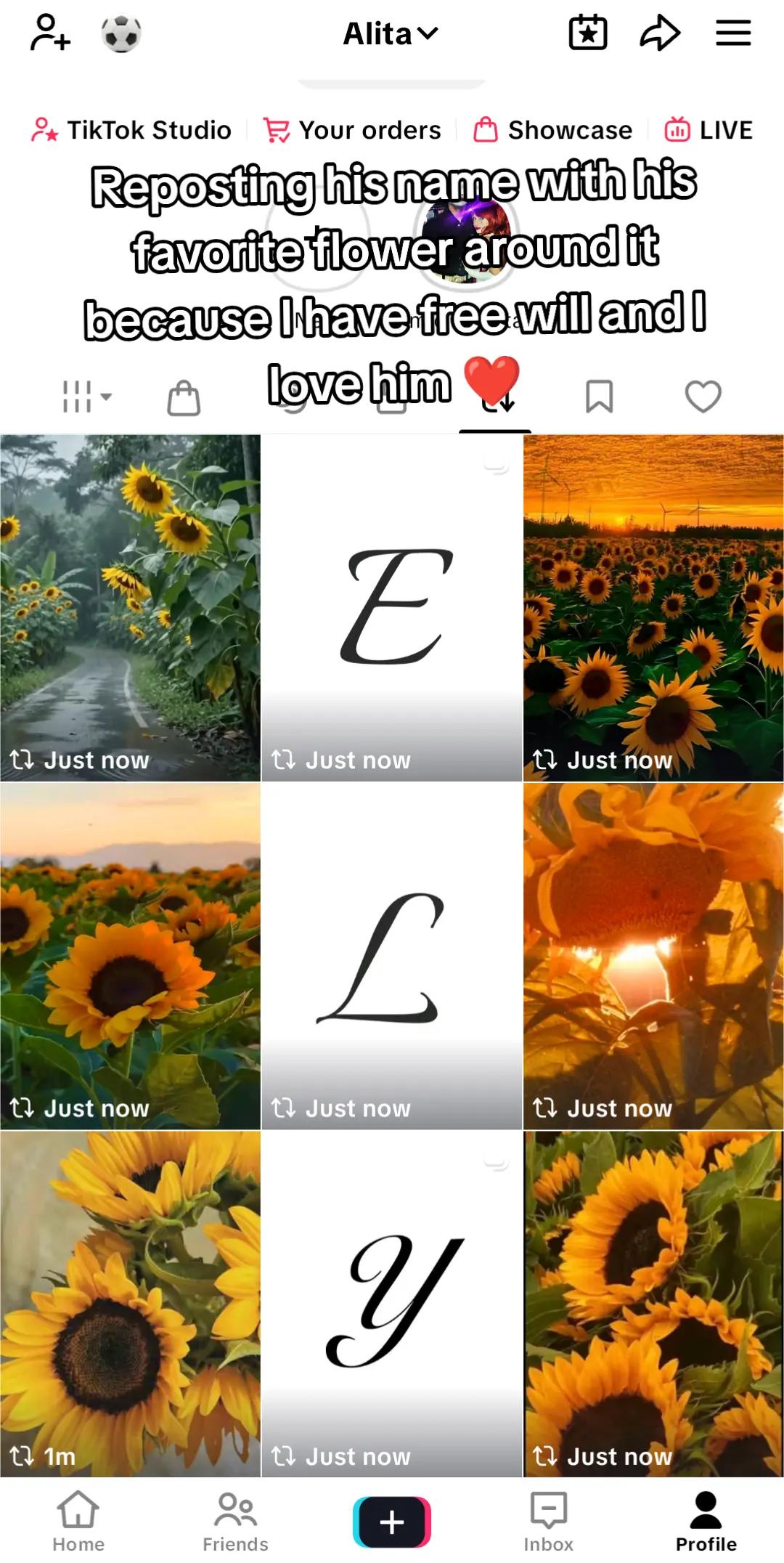This screenshot has width=784, height=1563.
Task: Create a new post with plus button
Action: point(392,1522)
